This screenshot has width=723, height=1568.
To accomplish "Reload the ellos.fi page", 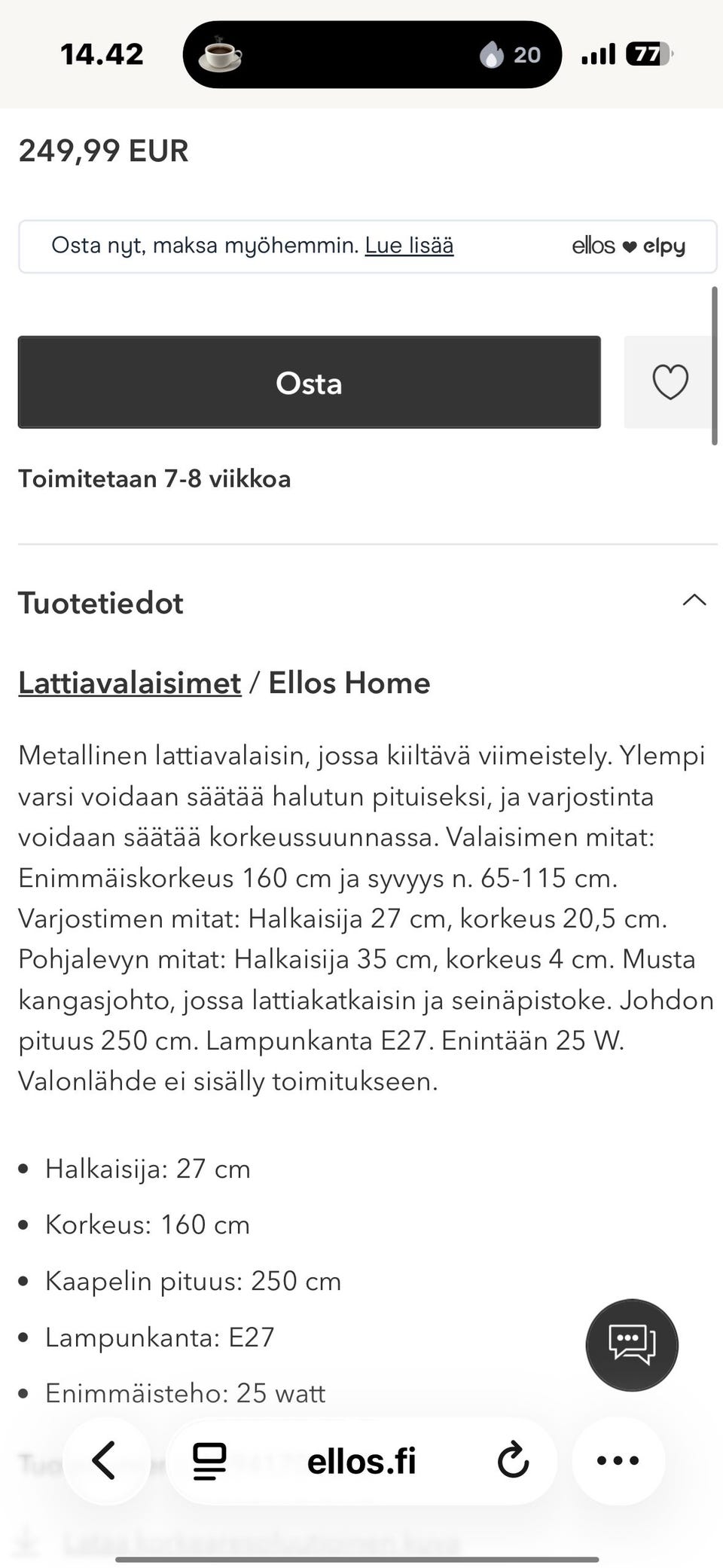I will click(513, 1460).
